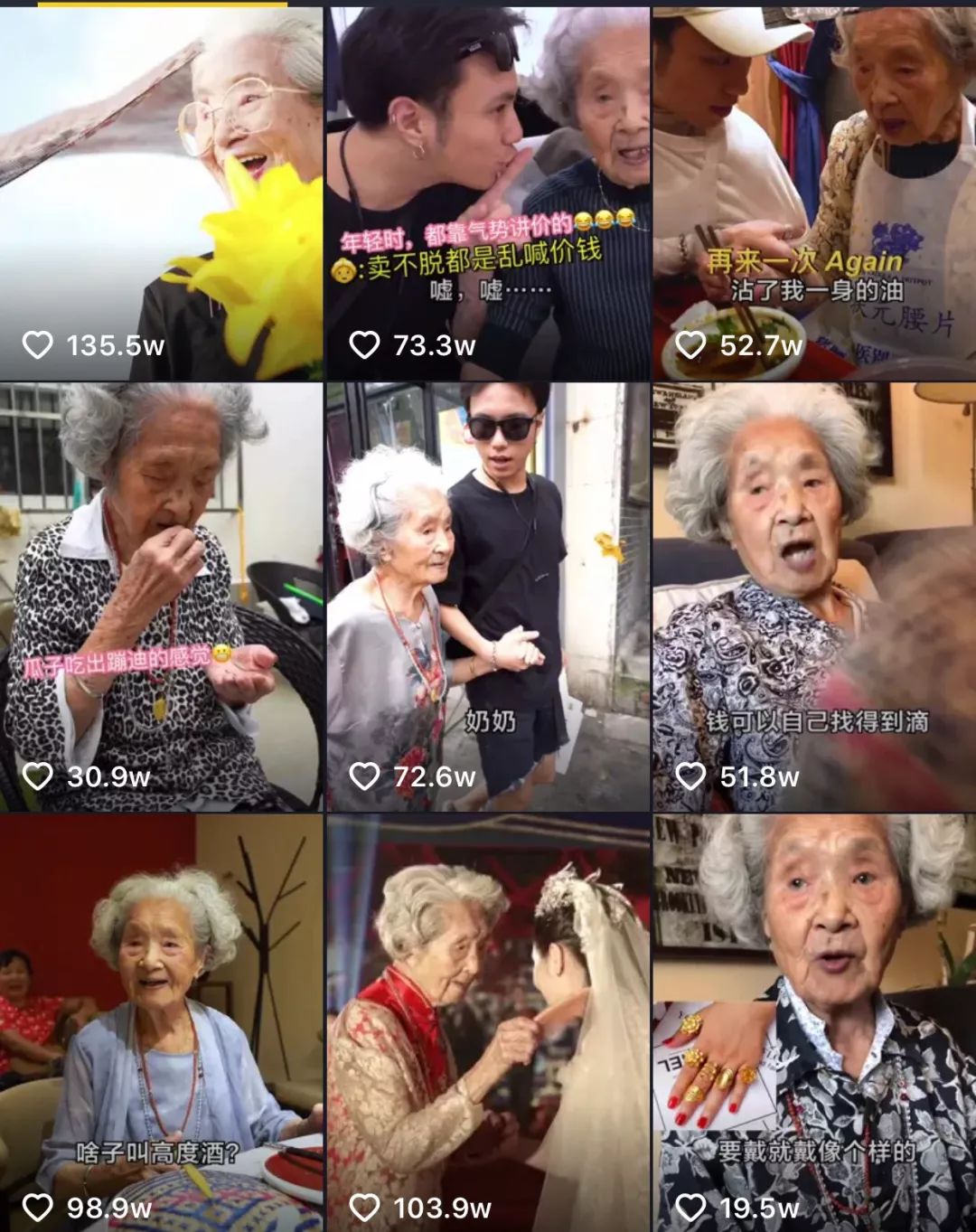Open the wedding video with 103.9w likes
The width and height of the screenshot is (976, 1232).
(x=488, y=1021)
